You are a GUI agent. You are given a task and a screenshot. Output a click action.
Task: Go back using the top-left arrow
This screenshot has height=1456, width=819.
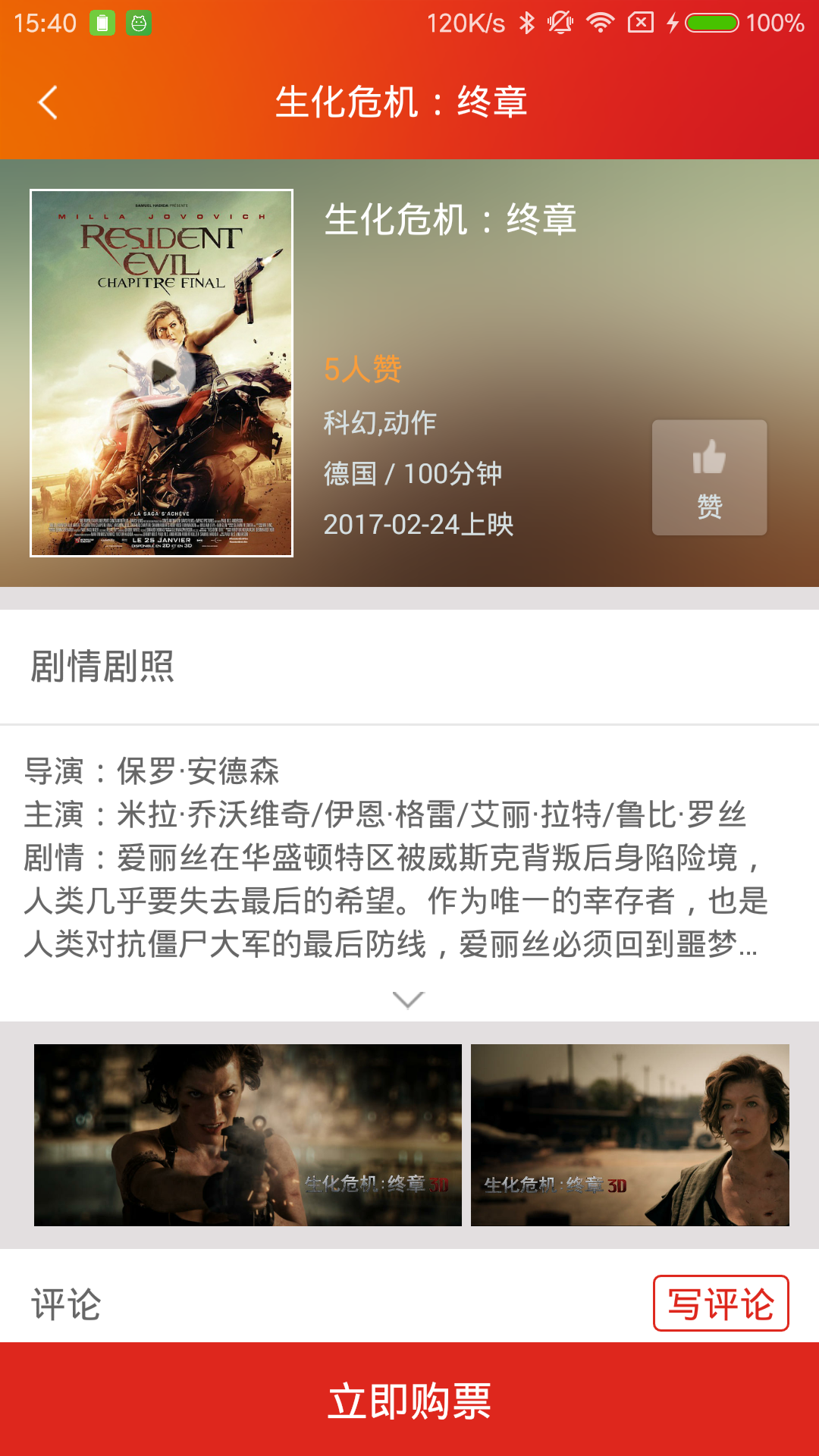point(48,102)
